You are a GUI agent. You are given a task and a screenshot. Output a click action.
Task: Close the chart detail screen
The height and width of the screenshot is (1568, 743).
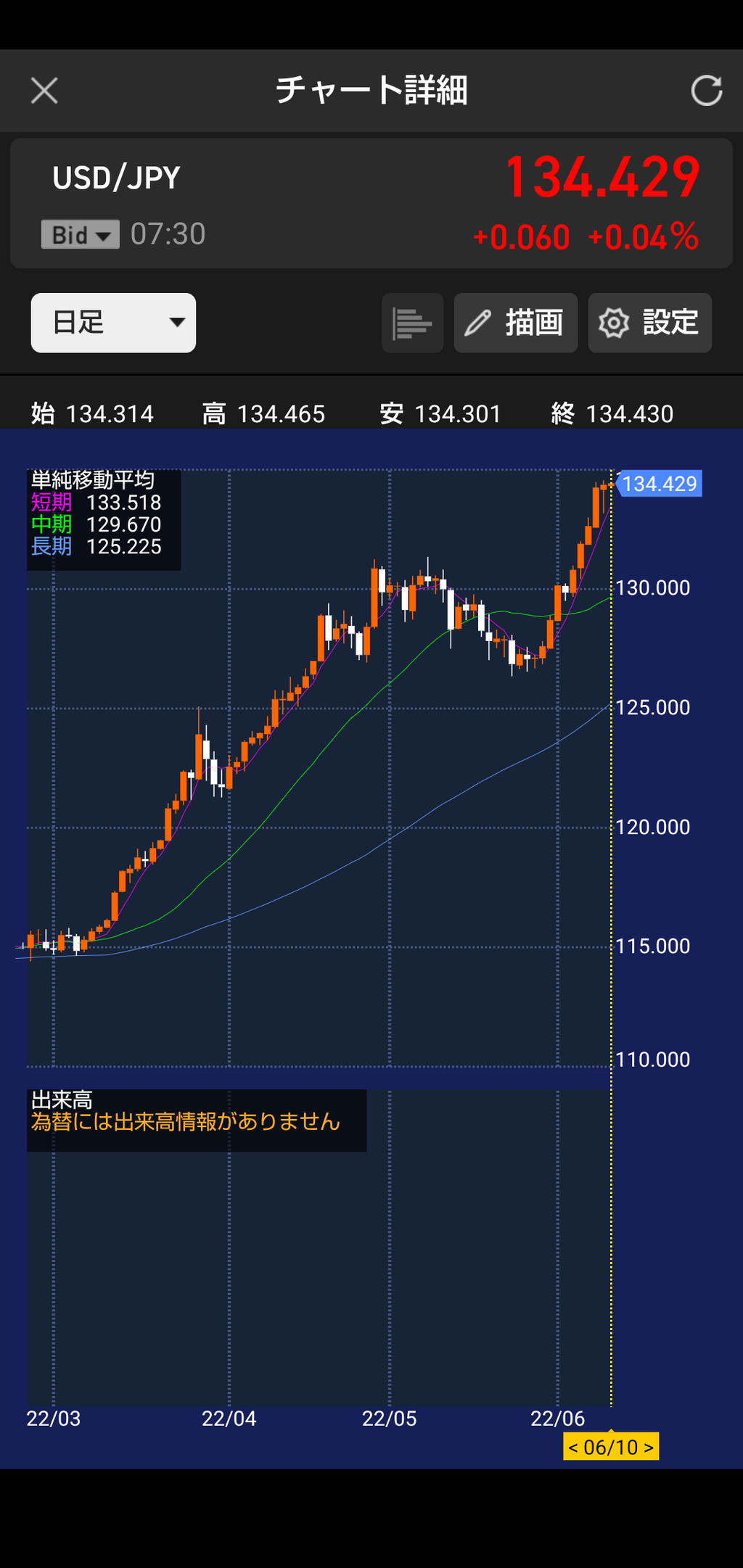[x=44, y=91]
